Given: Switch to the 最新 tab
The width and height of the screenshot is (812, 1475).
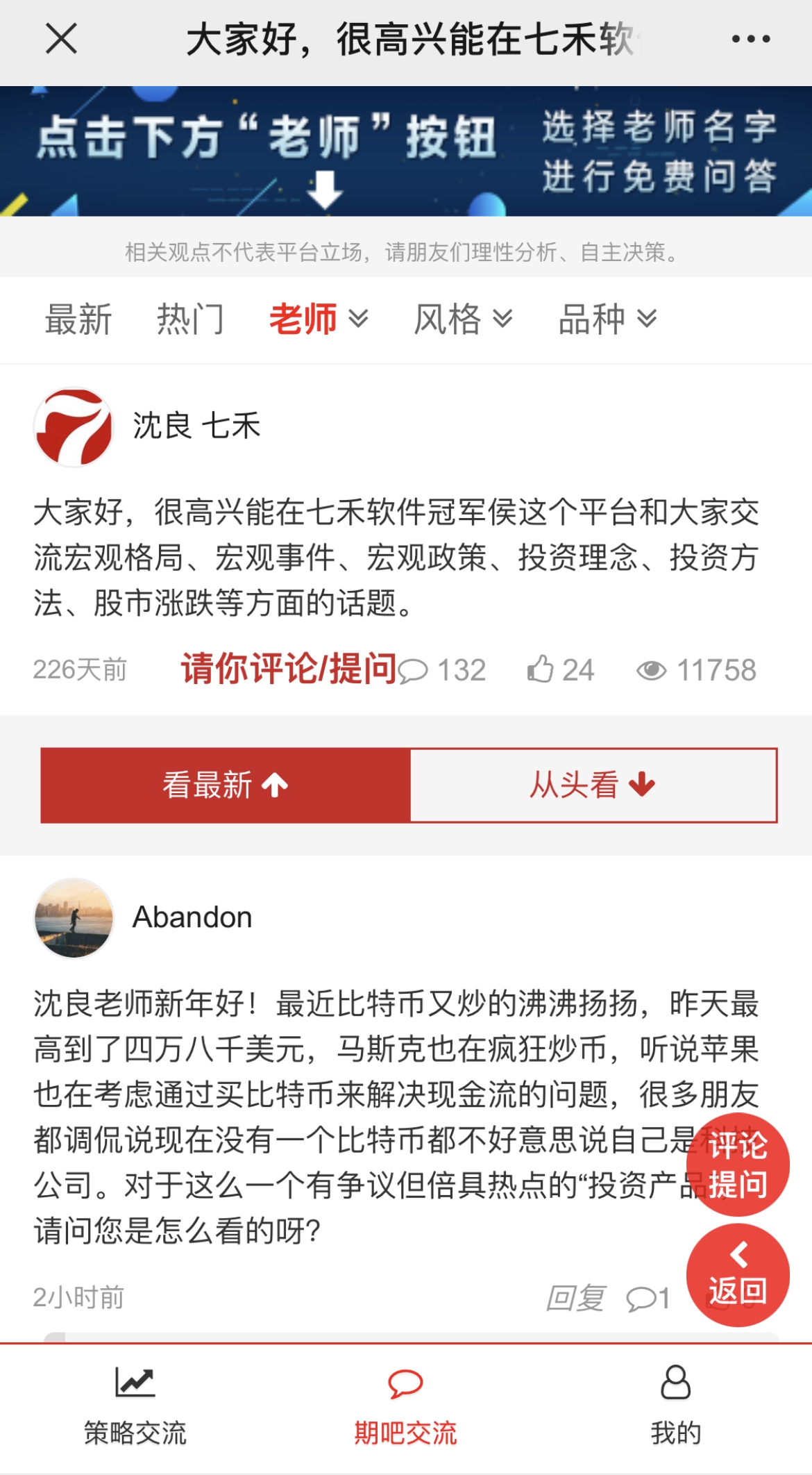Looking at the screenshot, I should pos(78,319).
